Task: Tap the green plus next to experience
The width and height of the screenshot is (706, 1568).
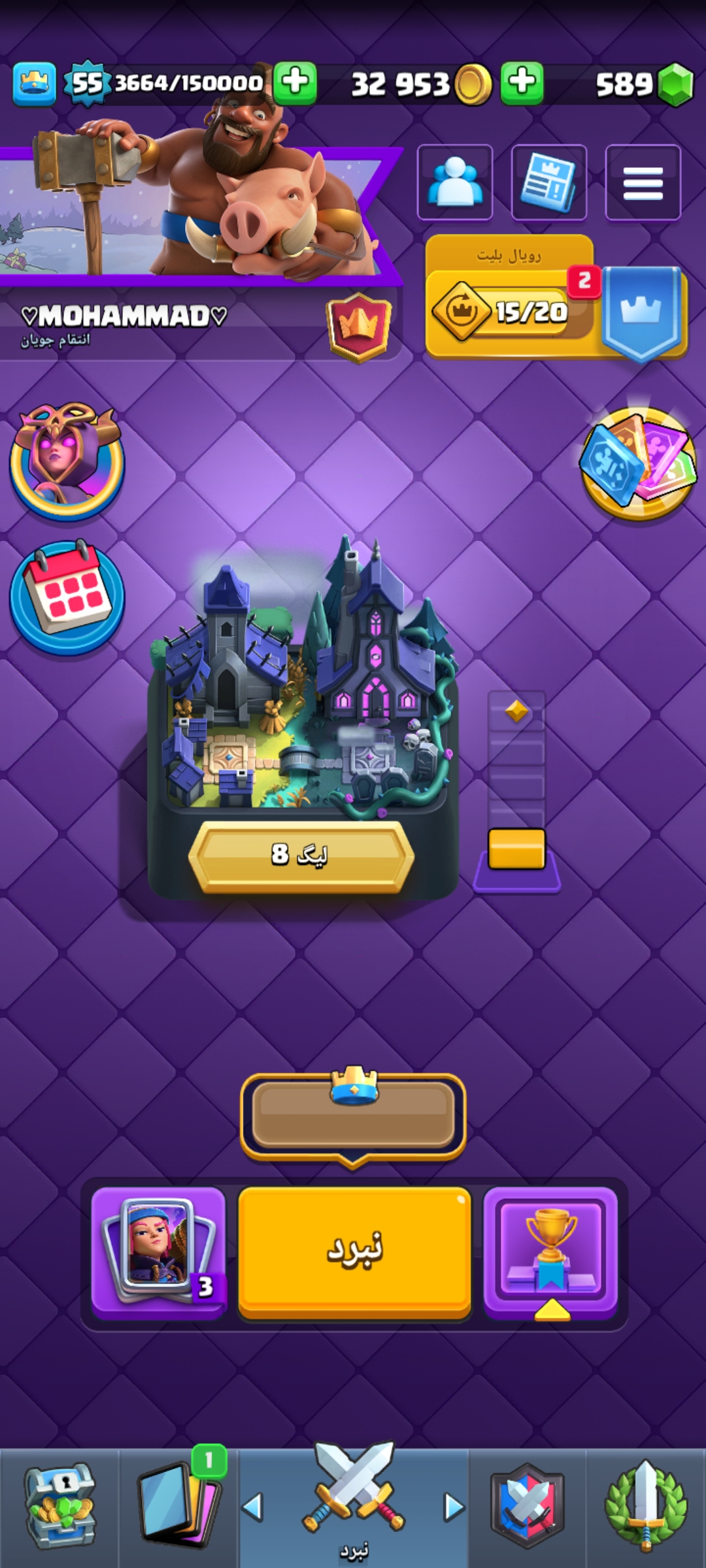Action: 295,83
